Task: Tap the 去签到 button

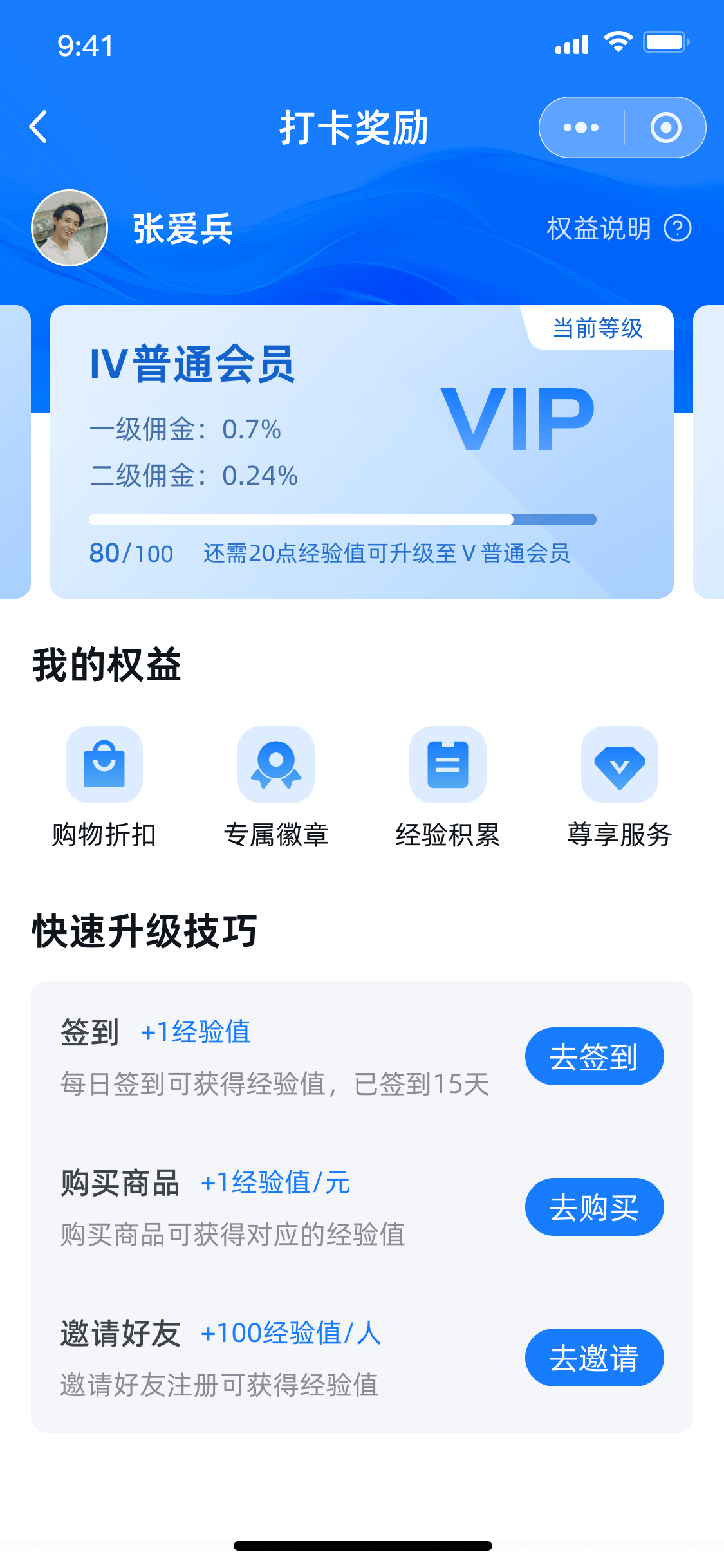Action: tap(594, 1056)
